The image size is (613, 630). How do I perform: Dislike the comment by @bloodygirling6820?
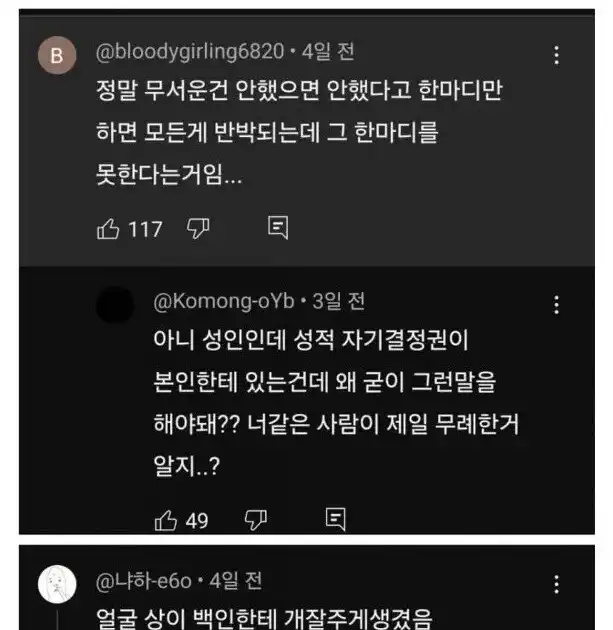tap(198, 229)
